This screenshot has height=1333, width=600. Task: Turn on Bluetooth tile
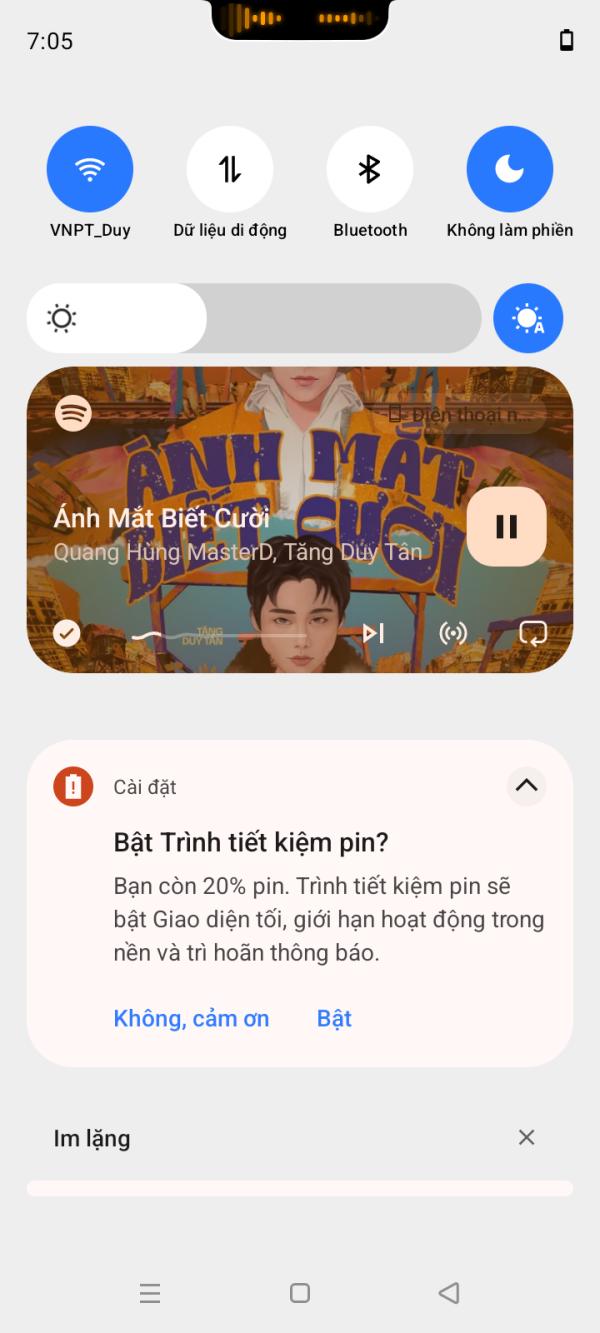pos(370,170)
